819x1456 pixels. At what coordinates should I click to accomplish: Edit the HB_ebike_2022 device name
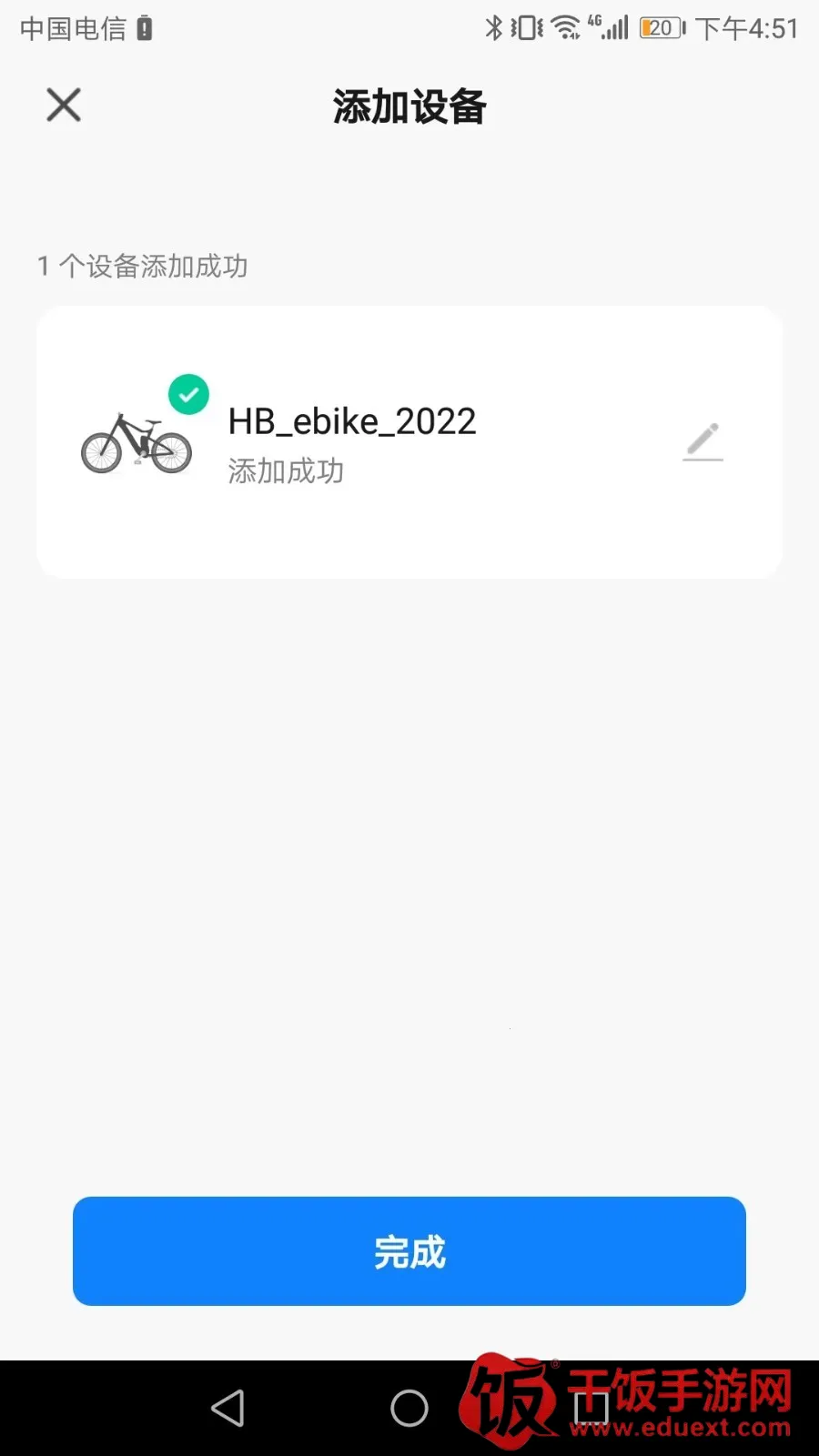pos(703,442)
